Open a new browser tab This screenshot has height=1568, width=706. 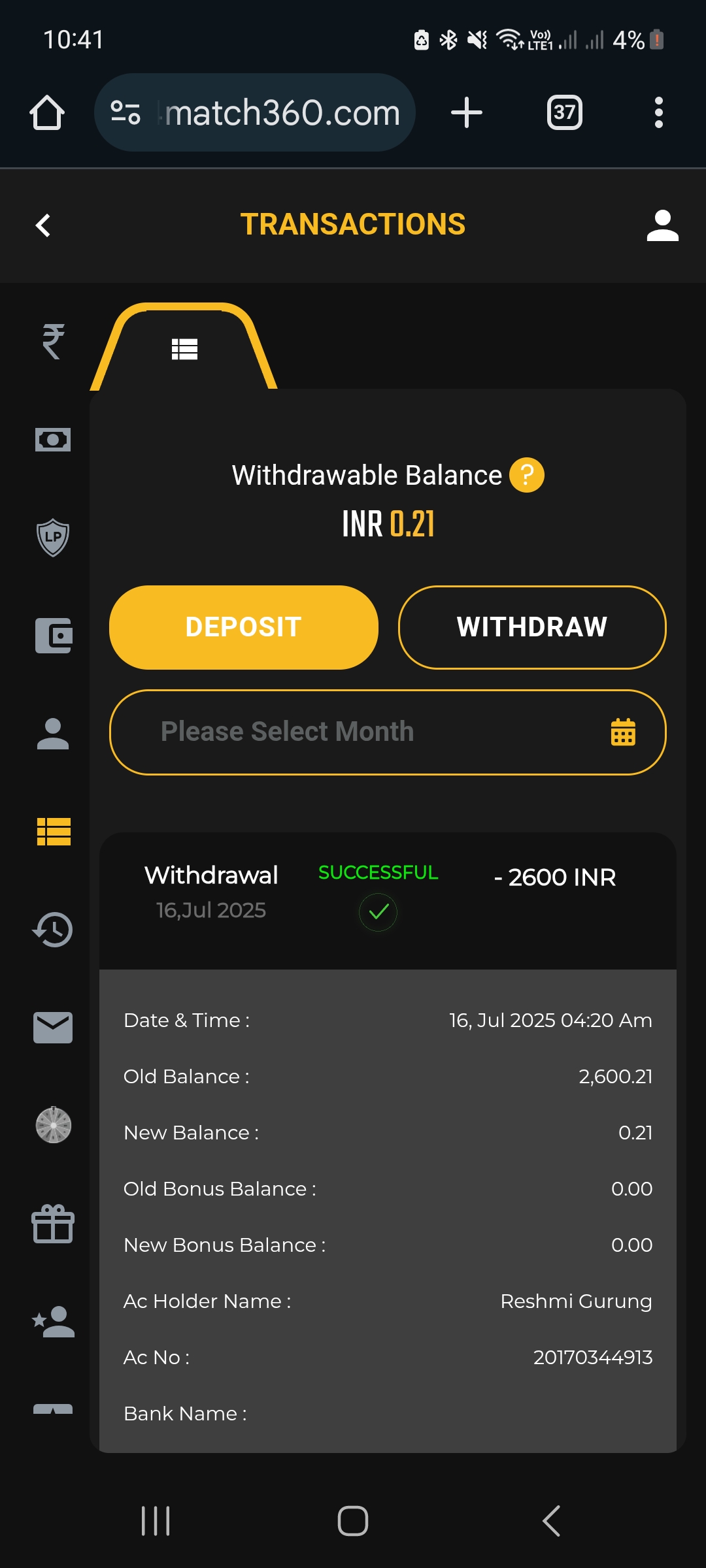[467, 112]
